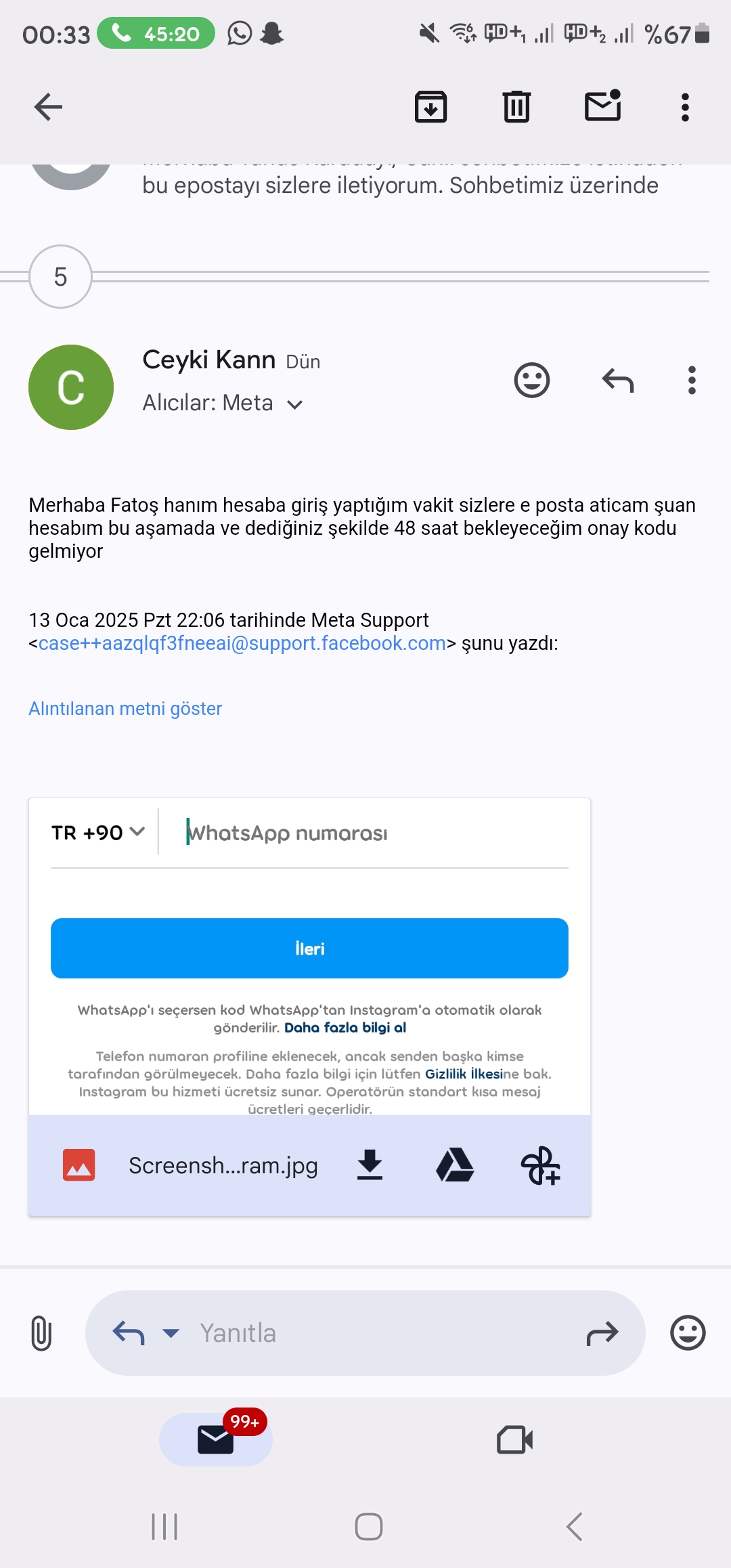
Task: Mark the email as unread
Action: pyautogui.click(x=602, y=106)
